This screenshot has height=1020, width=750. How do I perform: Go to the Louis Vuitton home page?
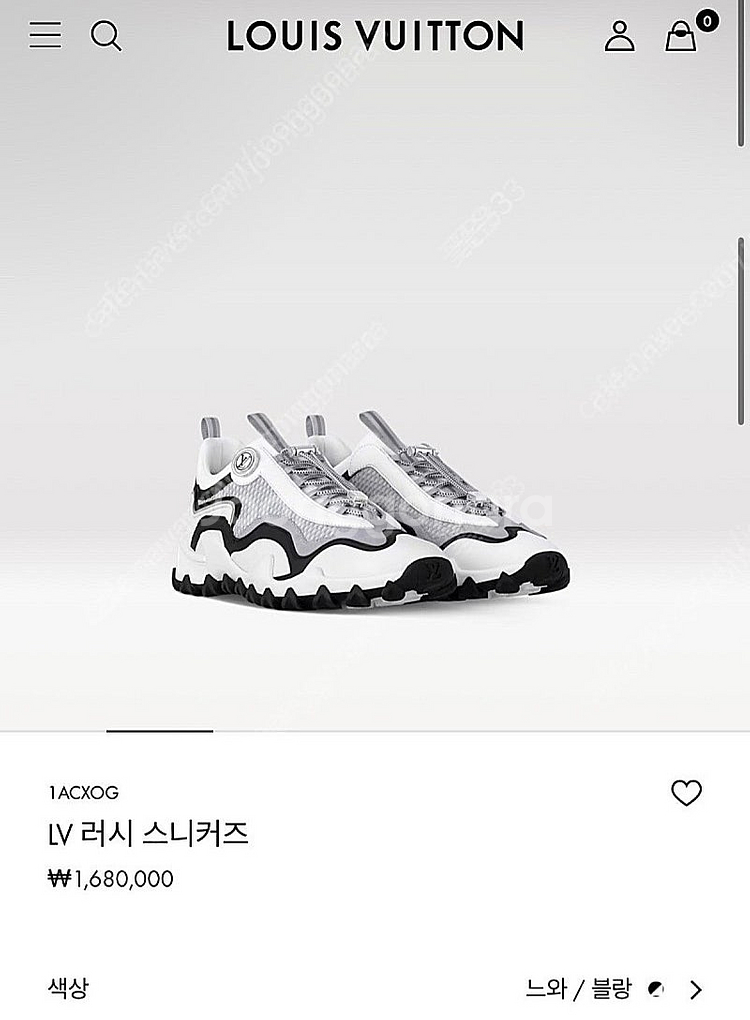pos(375,37)
